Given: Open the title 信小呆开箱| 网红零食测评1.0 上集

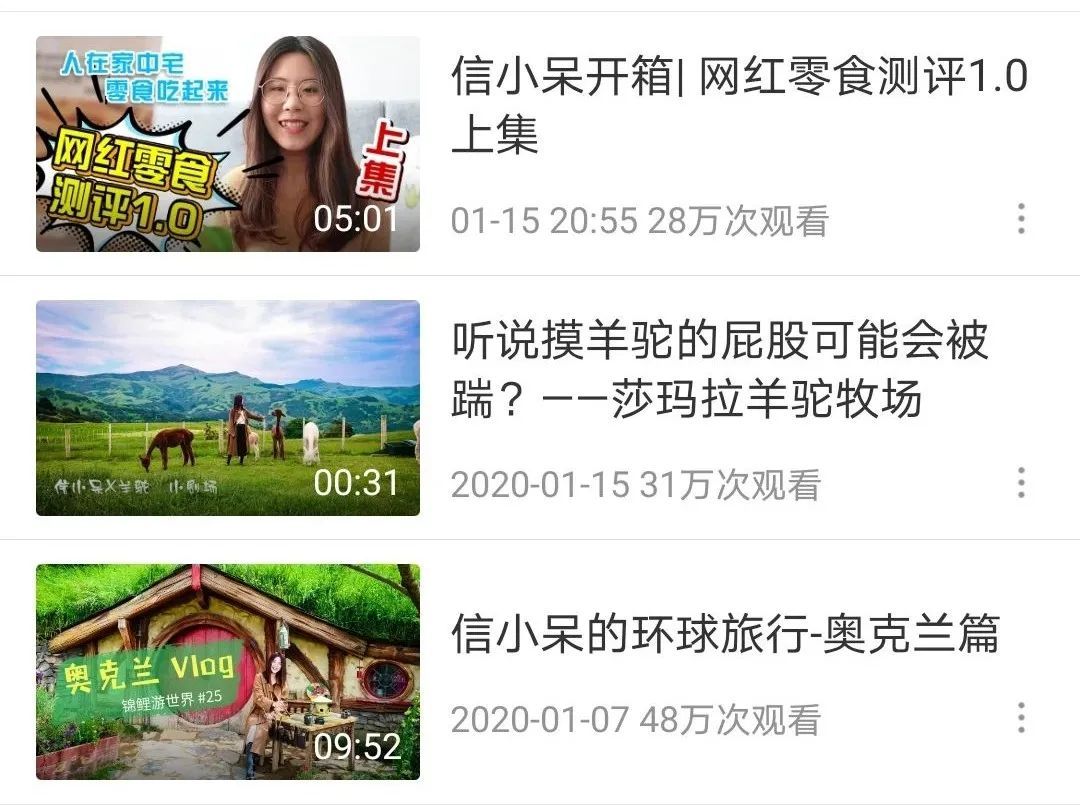Looking at the screenshot, I should pos(738,105).
